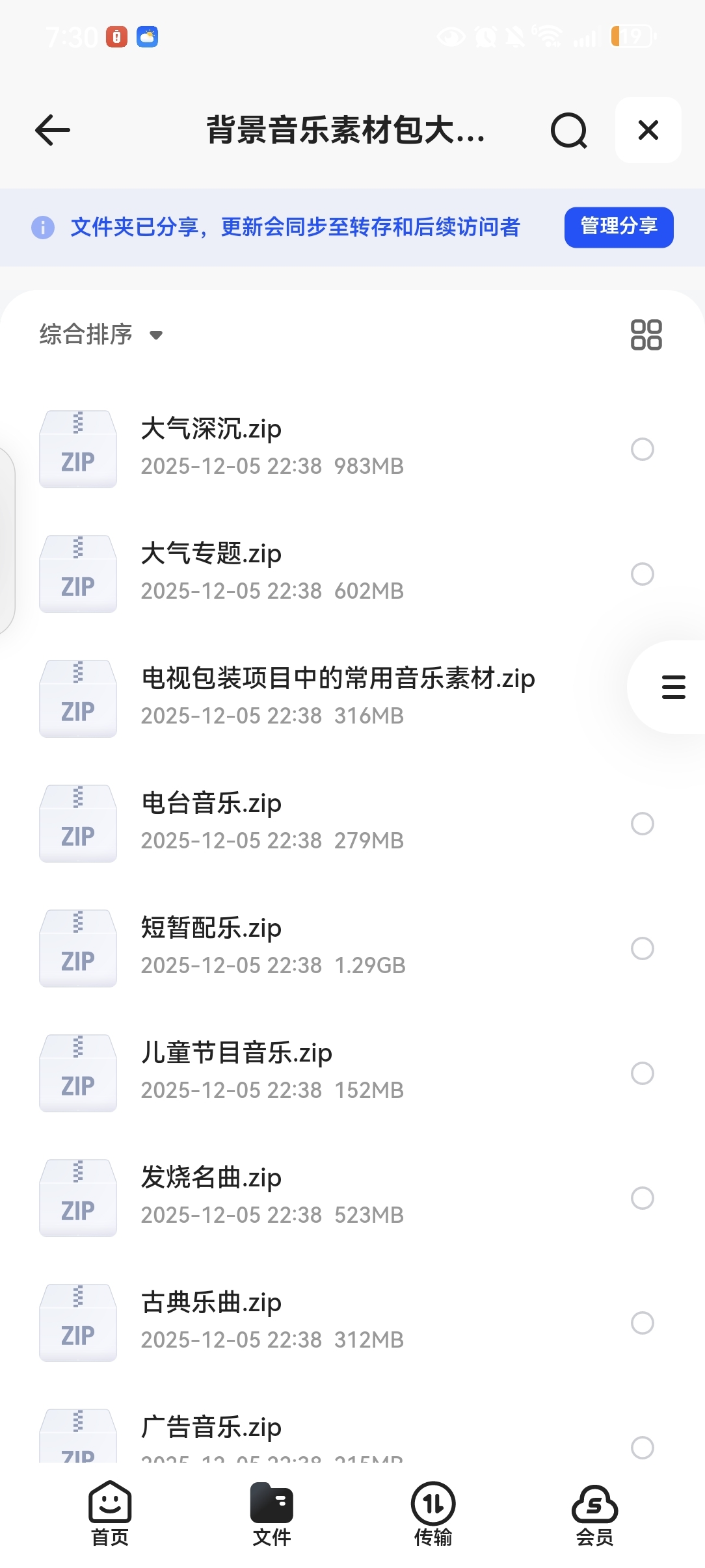
Task: Go back using the arrow icon
Action: pos(53,130)
